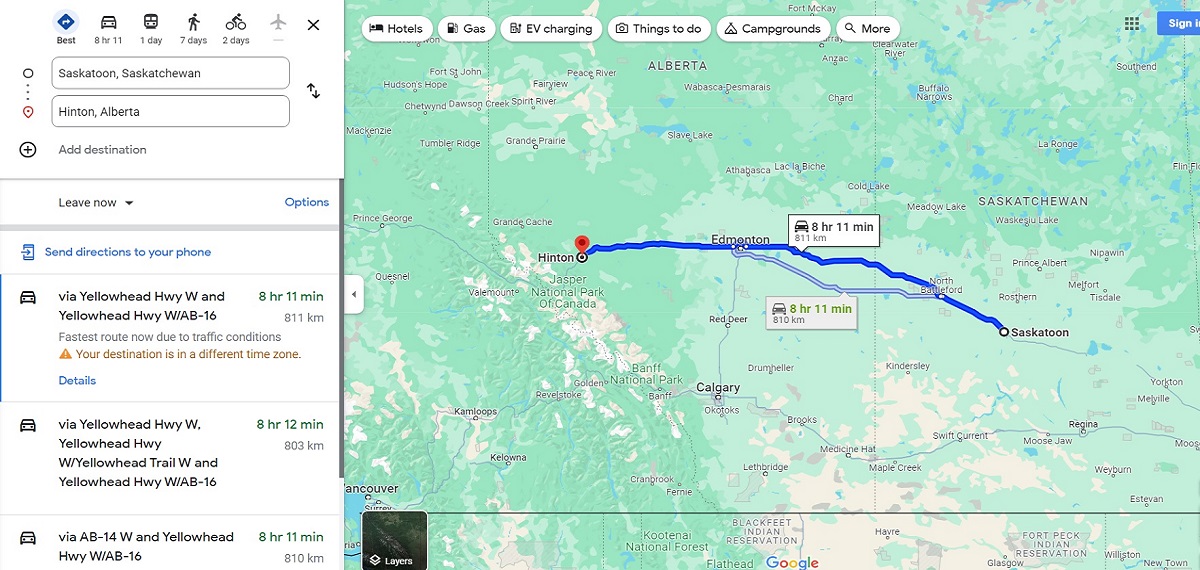Open route Options

pos(306,202)
